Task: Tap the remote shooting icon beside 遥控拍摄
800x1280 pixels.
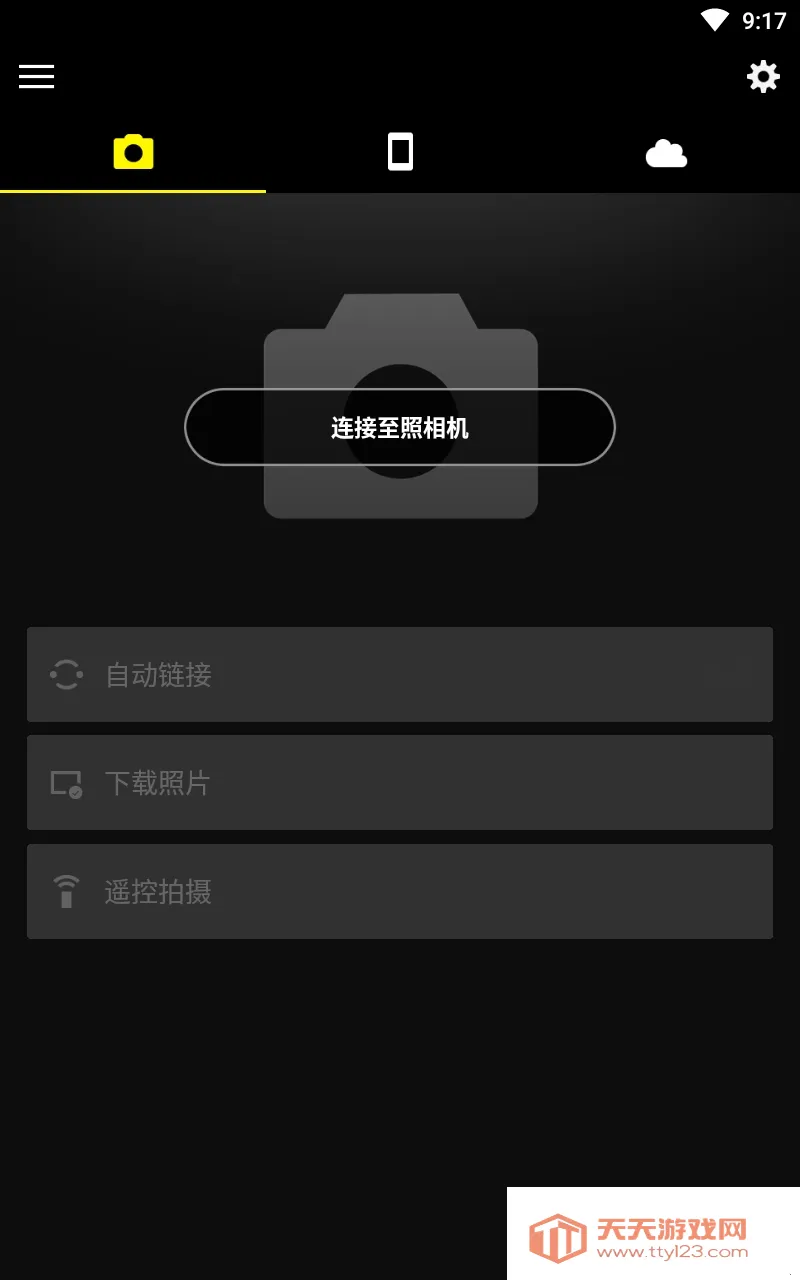Action: point(66,891)
